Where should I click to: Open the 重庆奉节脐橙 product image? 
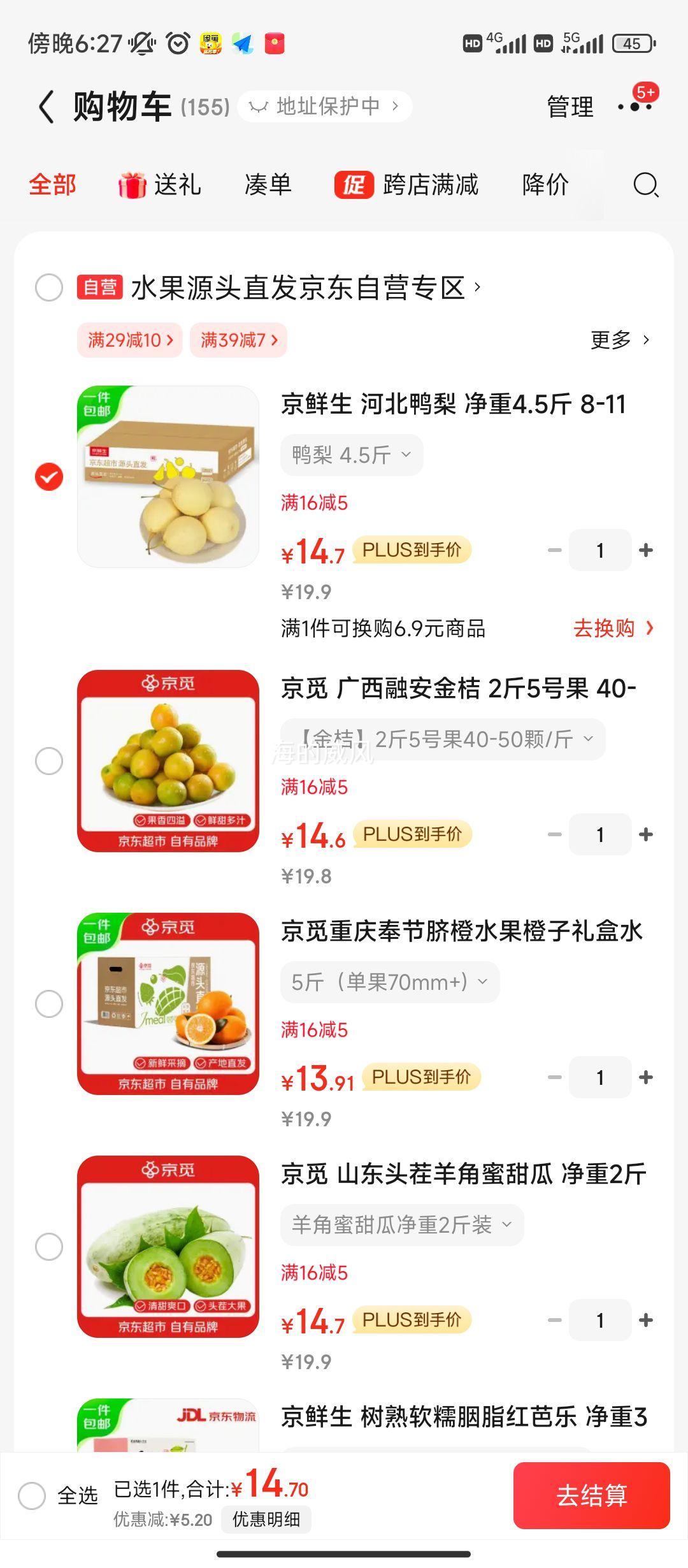tap(168, 1004)
